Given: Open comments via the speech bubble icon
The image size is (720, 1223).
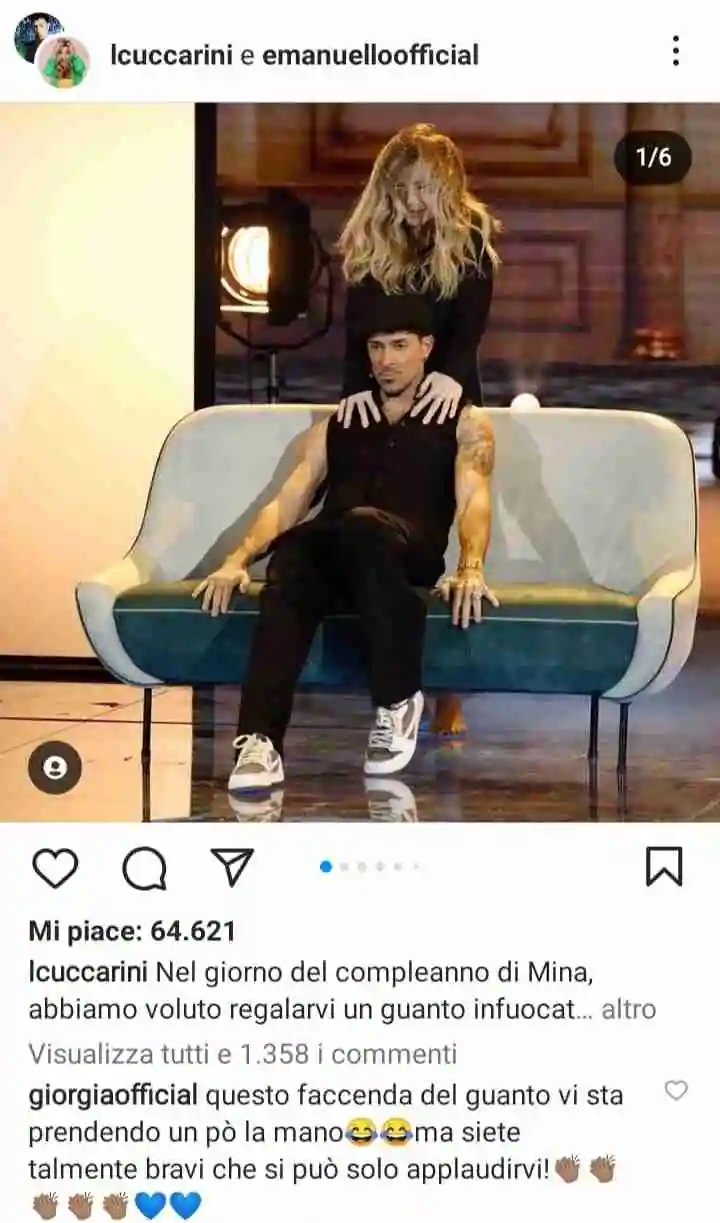Looking at the screenshot, I should click(144, 868).
